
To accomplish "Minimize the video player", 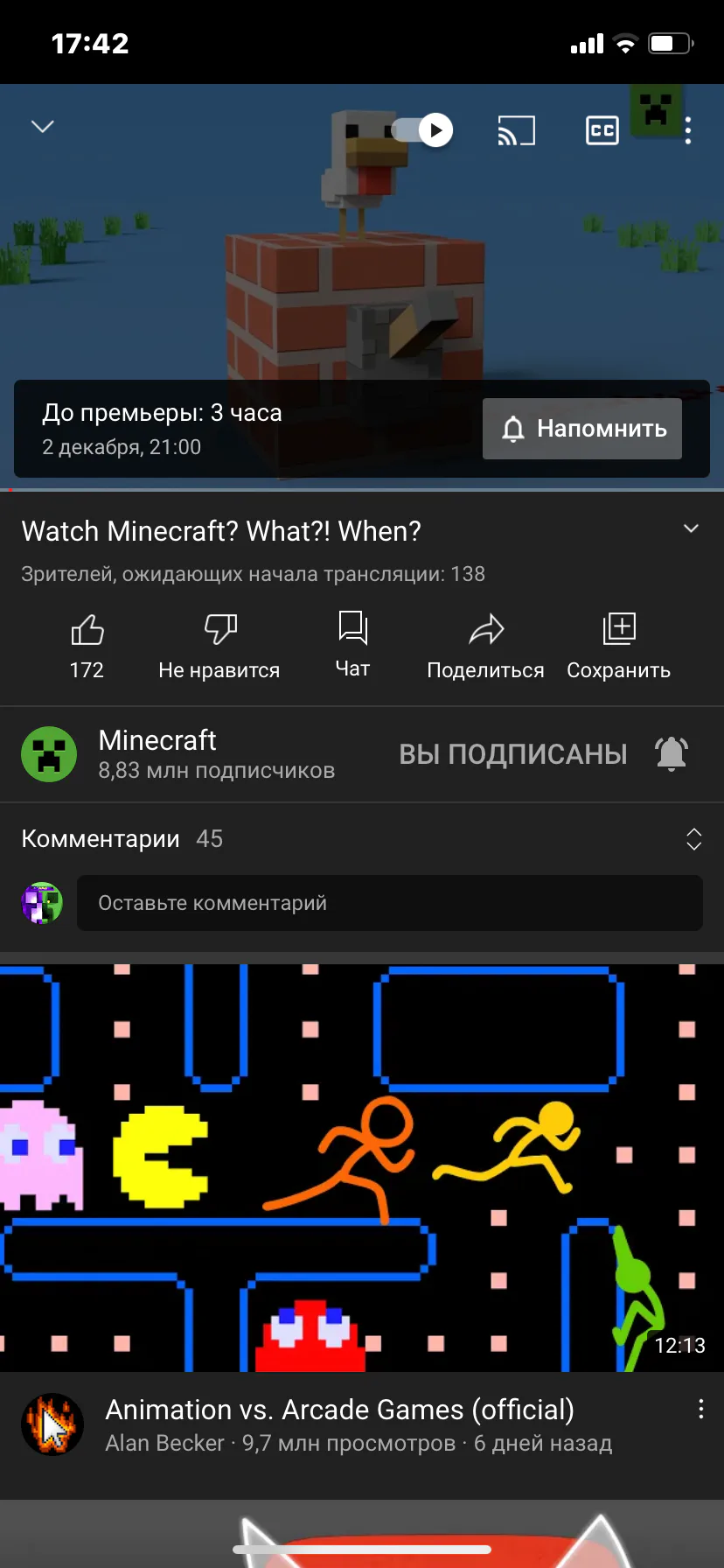I will [x=42, y=128].
